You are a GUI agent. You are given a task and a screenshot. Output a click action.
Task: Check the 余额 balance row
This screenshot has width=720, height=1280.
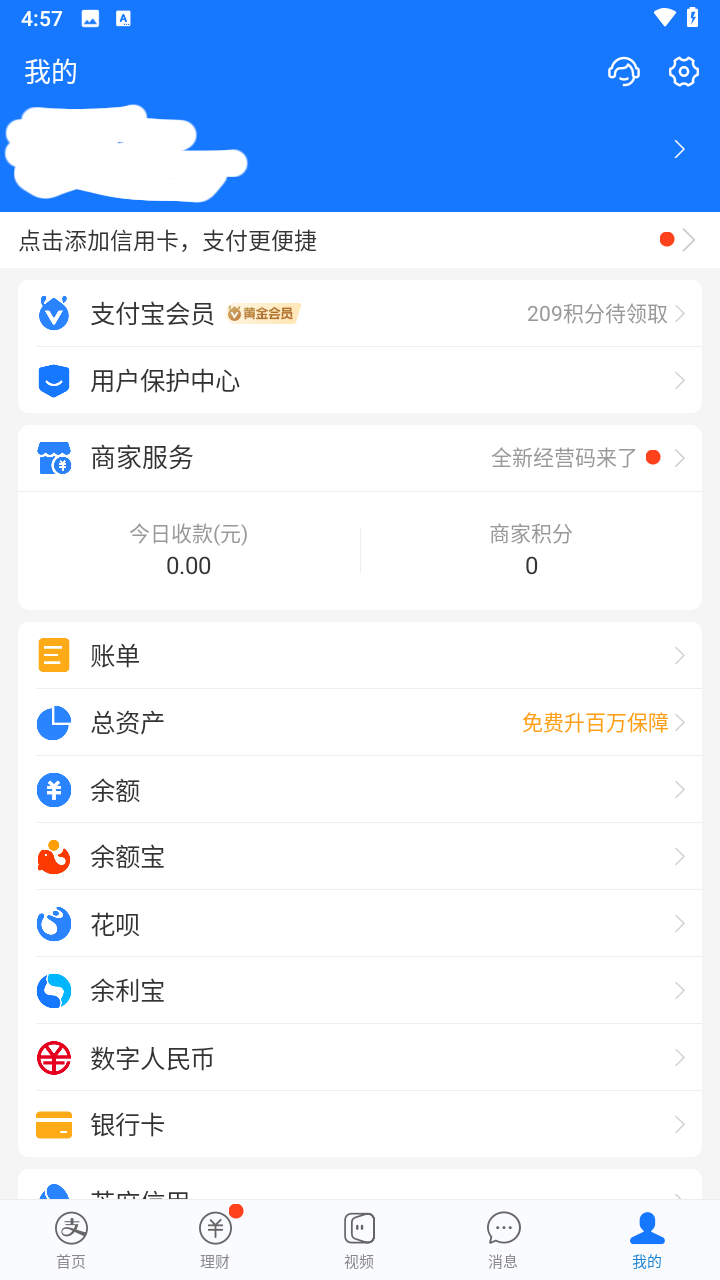(360, 790)
